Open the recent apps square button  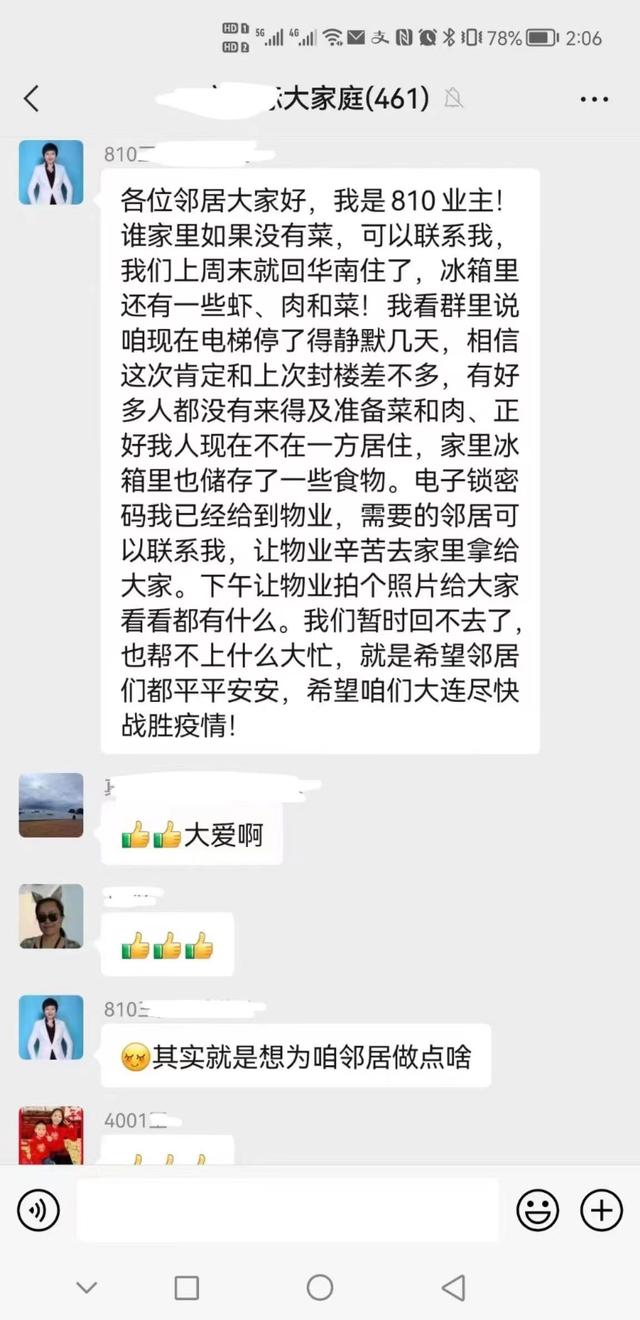click(x=187, y=1287)
